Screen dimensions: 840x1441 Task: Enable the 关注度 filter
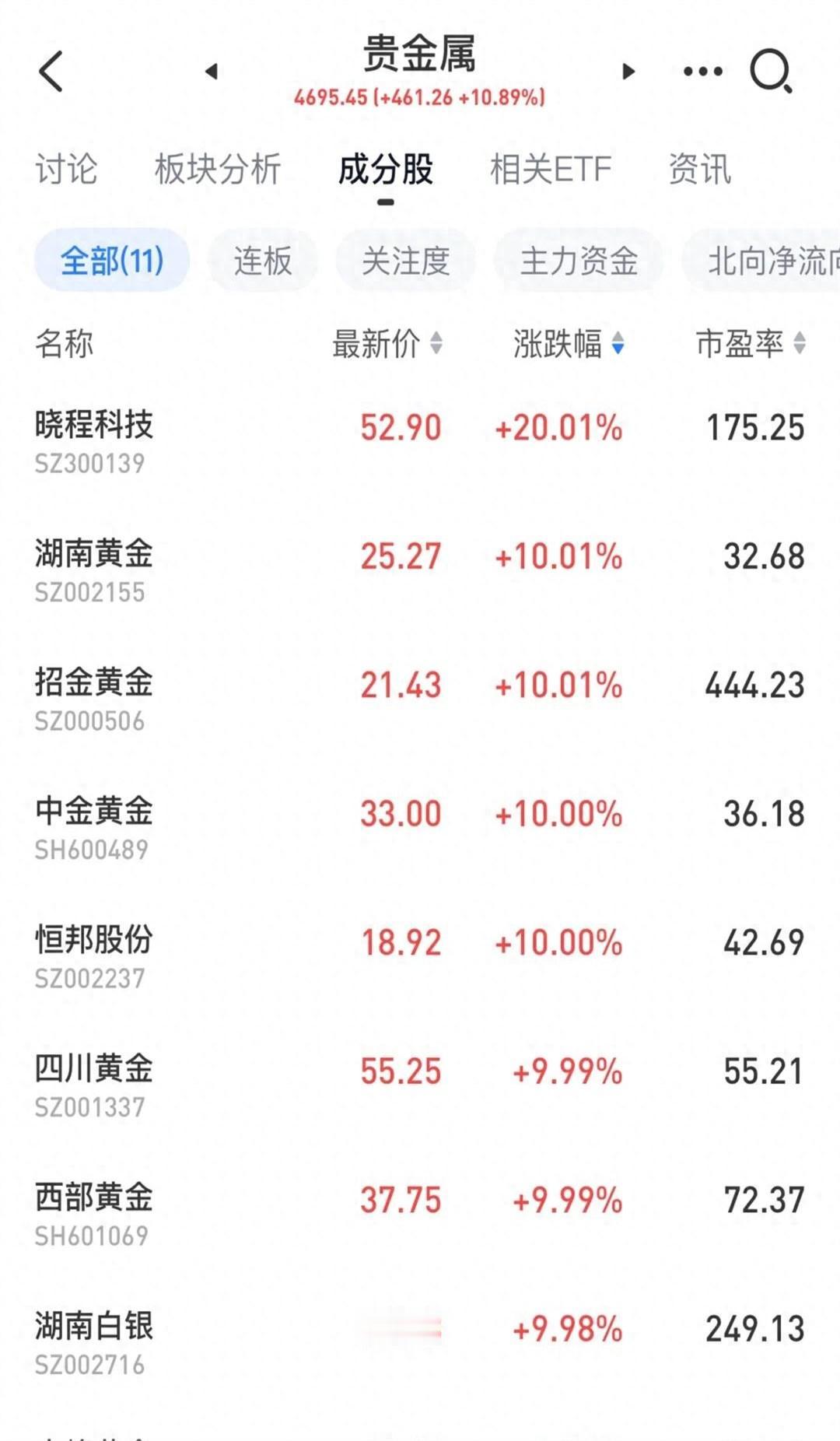pyautogui.click(x=405, y=261)
